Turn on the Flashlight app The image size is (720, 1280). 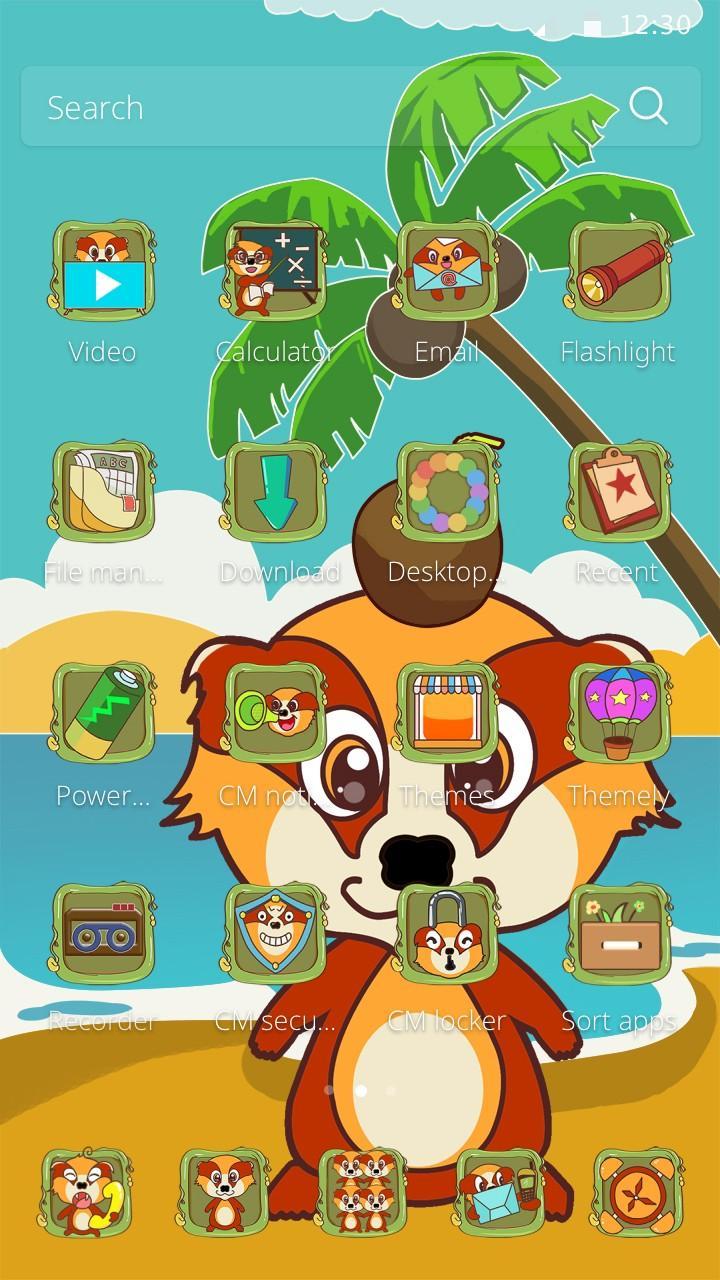[x=618, y=272]
